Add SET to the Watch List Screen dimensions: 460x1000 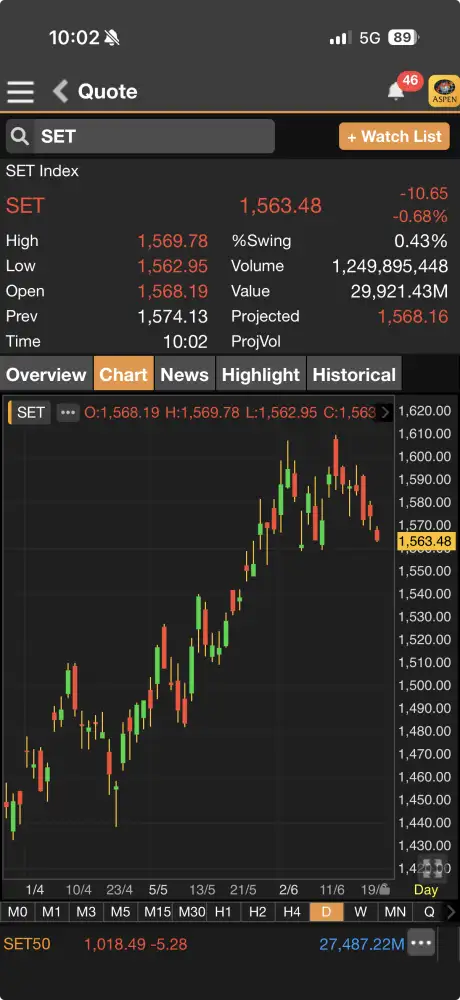pos(394,136)
